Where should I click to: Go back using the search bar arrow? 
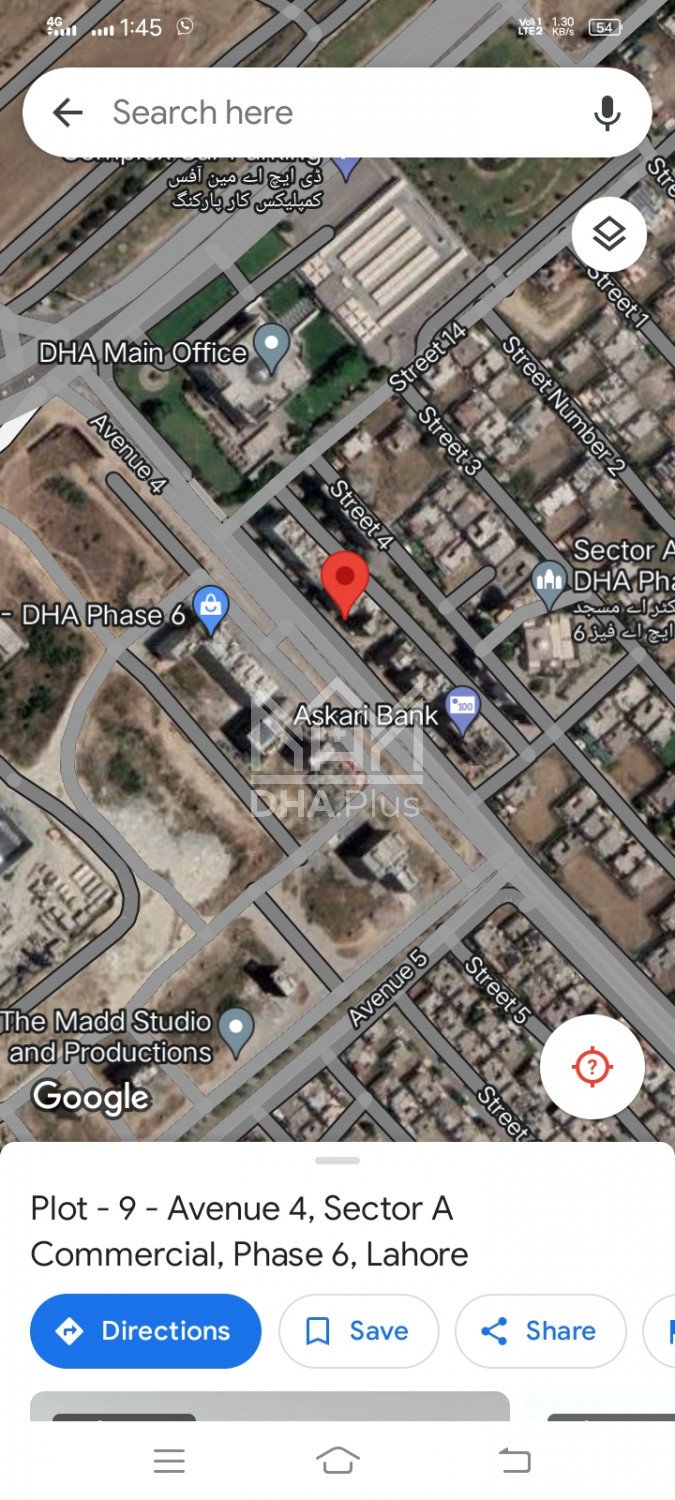point(67,113)
